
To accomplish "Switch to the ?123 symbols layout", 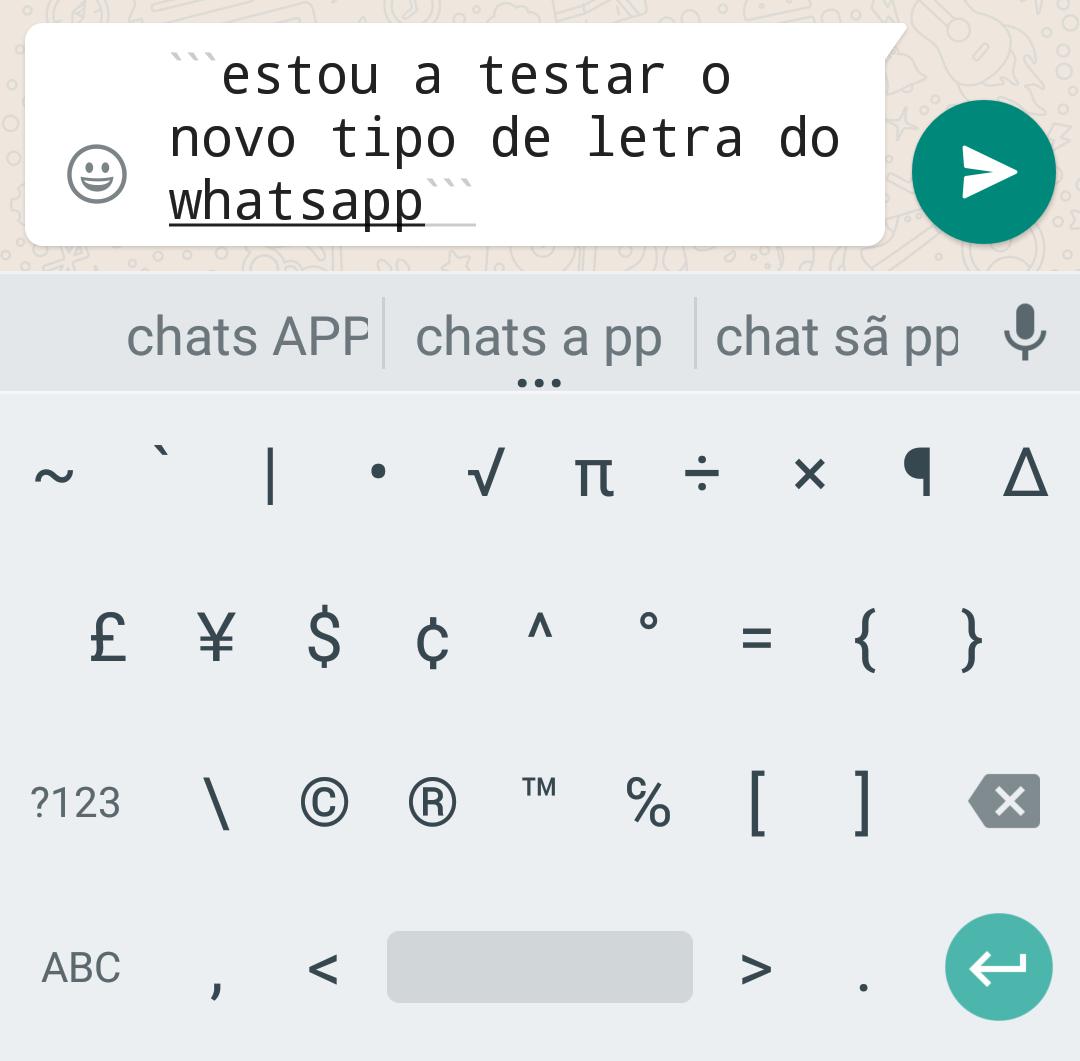I will point(75,802).
